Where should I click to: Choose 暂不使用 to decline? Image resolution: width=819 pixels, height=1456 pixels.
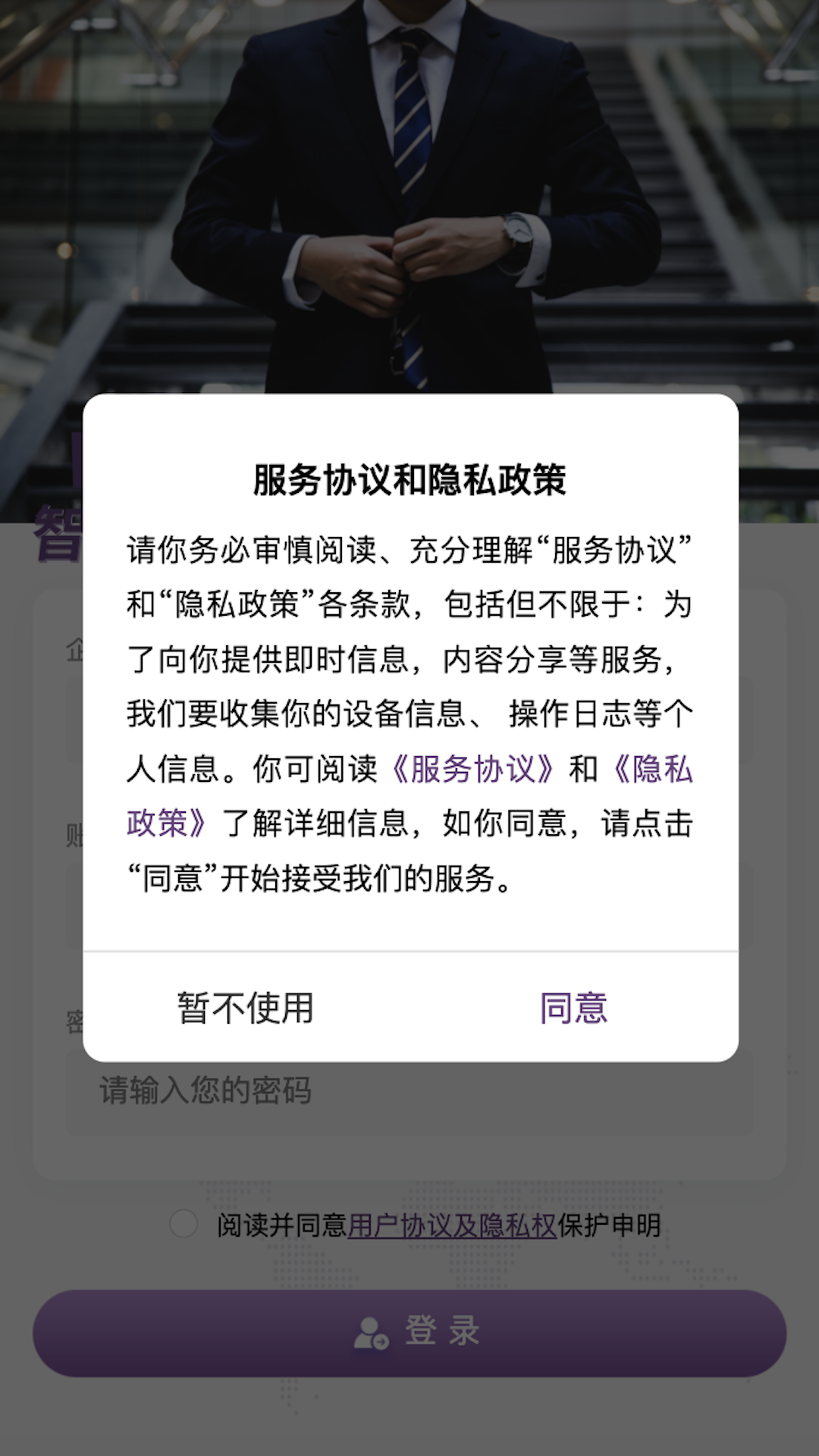point(246,1008)
